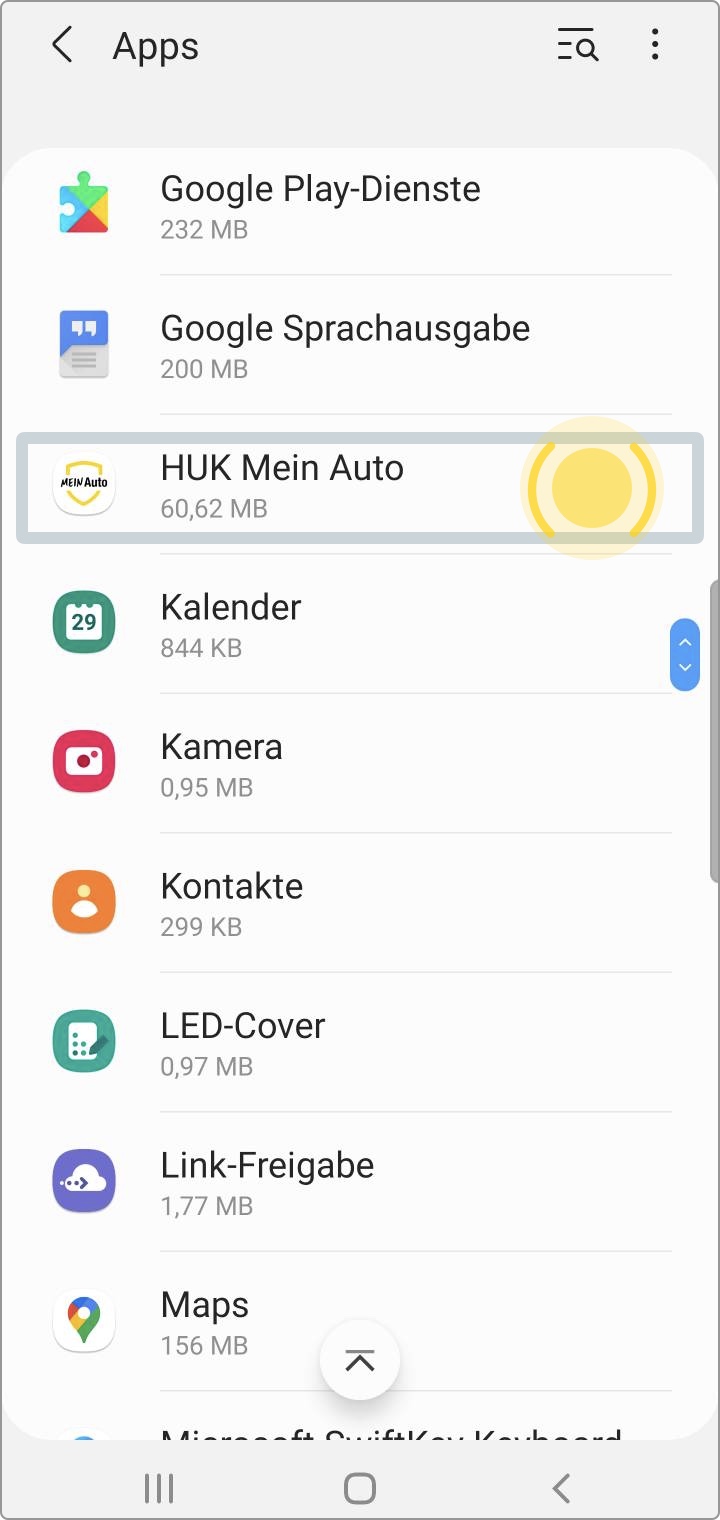Open Link-Freigabe app info
The width and height of the screenshot is (720, 1520).
pos(360,1182)
